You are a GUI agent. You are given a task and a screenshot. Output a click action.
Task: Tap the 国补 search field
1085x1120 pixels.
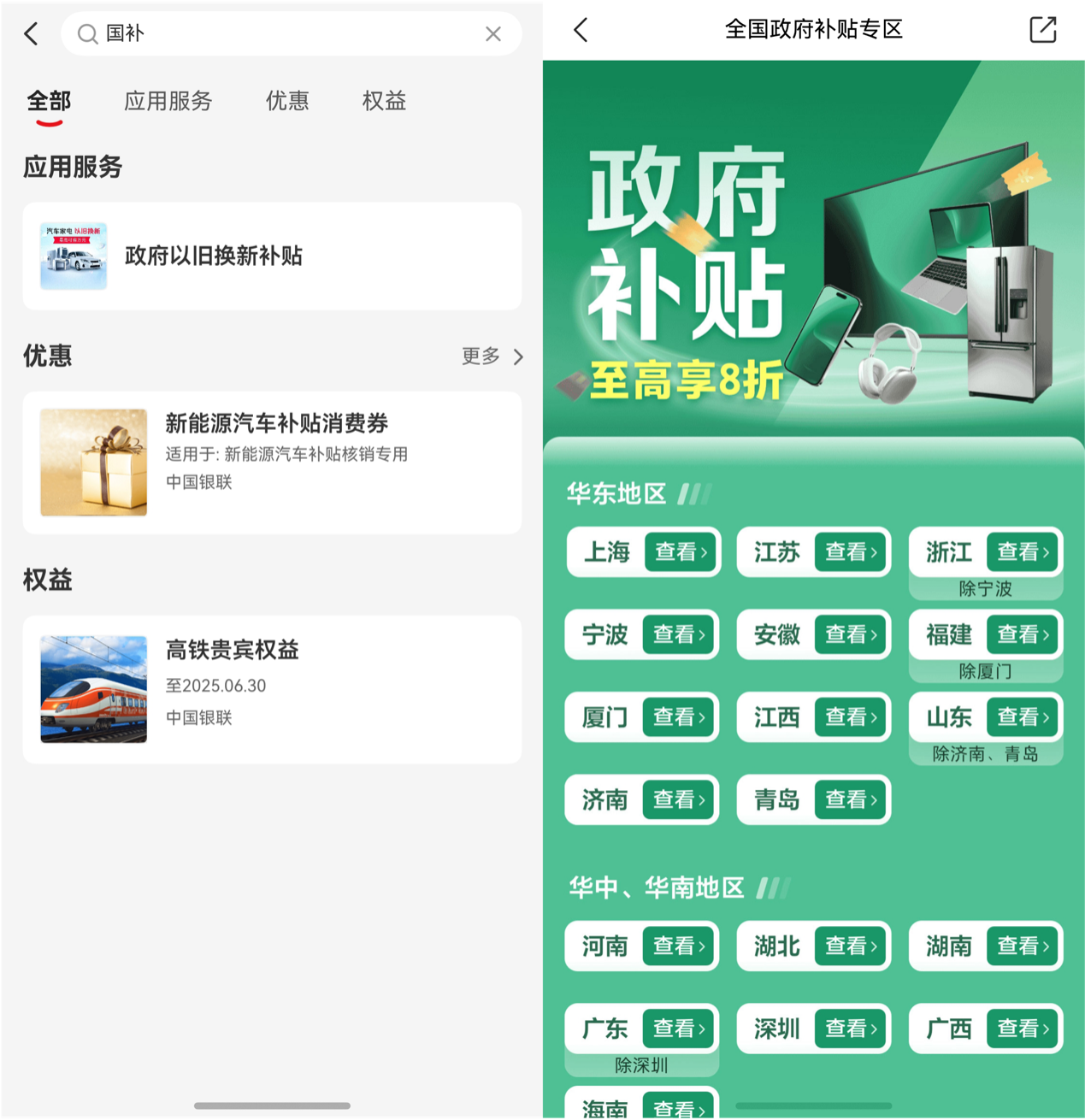pyautogui.click(x=282, y=34)
